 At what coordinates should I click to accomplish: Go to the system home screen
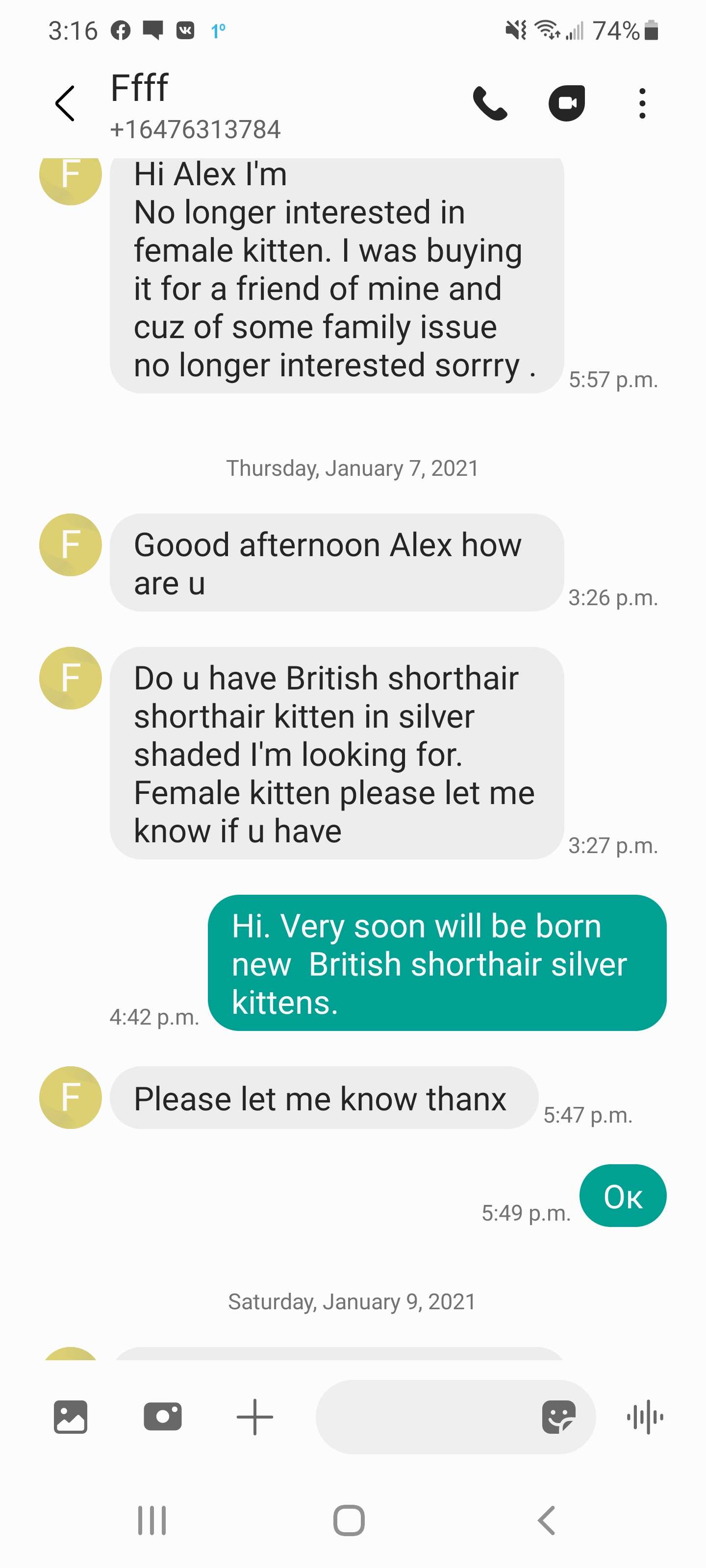(349, 1520)
